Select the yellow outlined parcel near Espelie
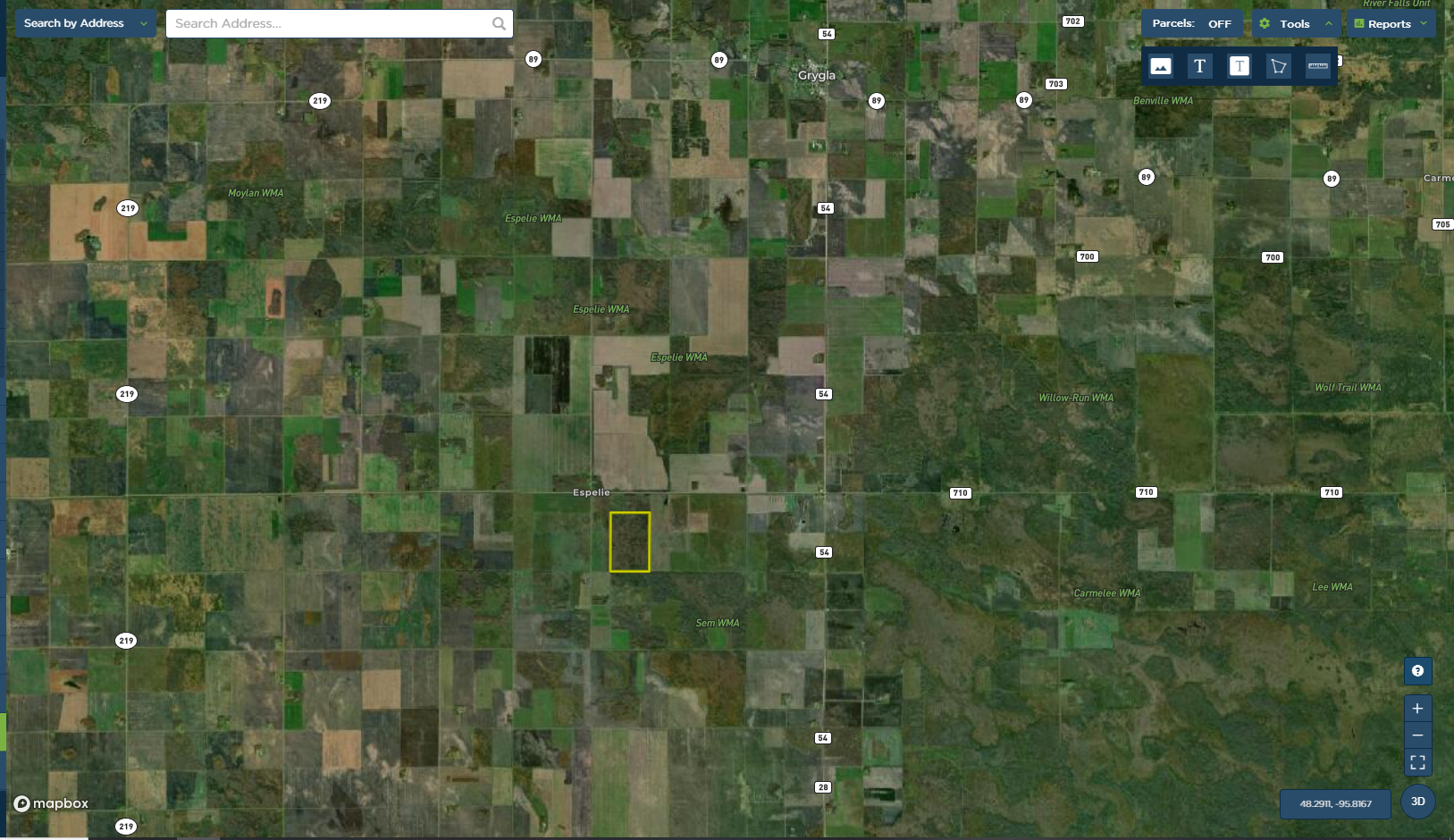This screenshot has width=1454, height=840. 630,542
